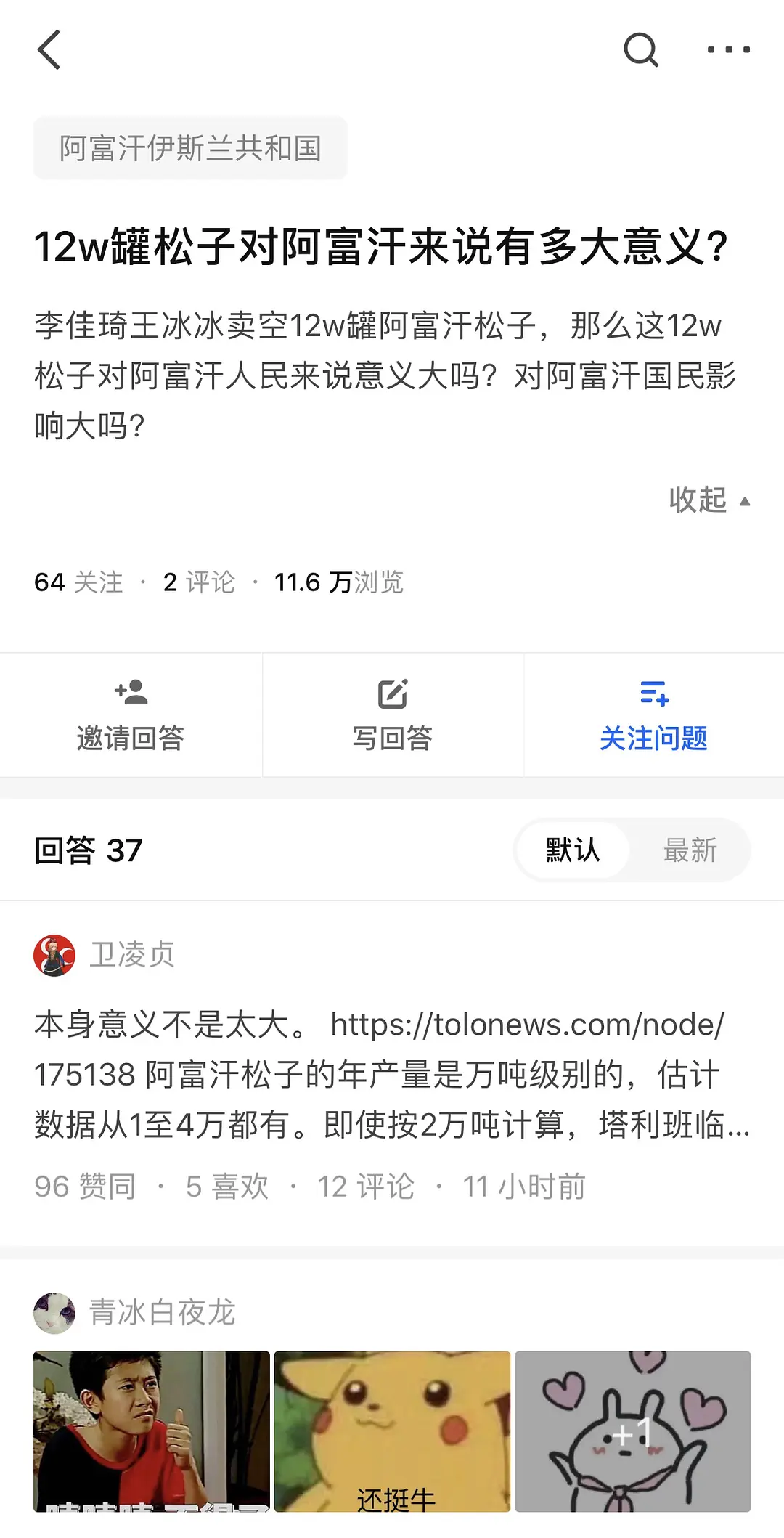
Task: View 青冰白夜龙's profile
Action: [x=161, y=1312]
